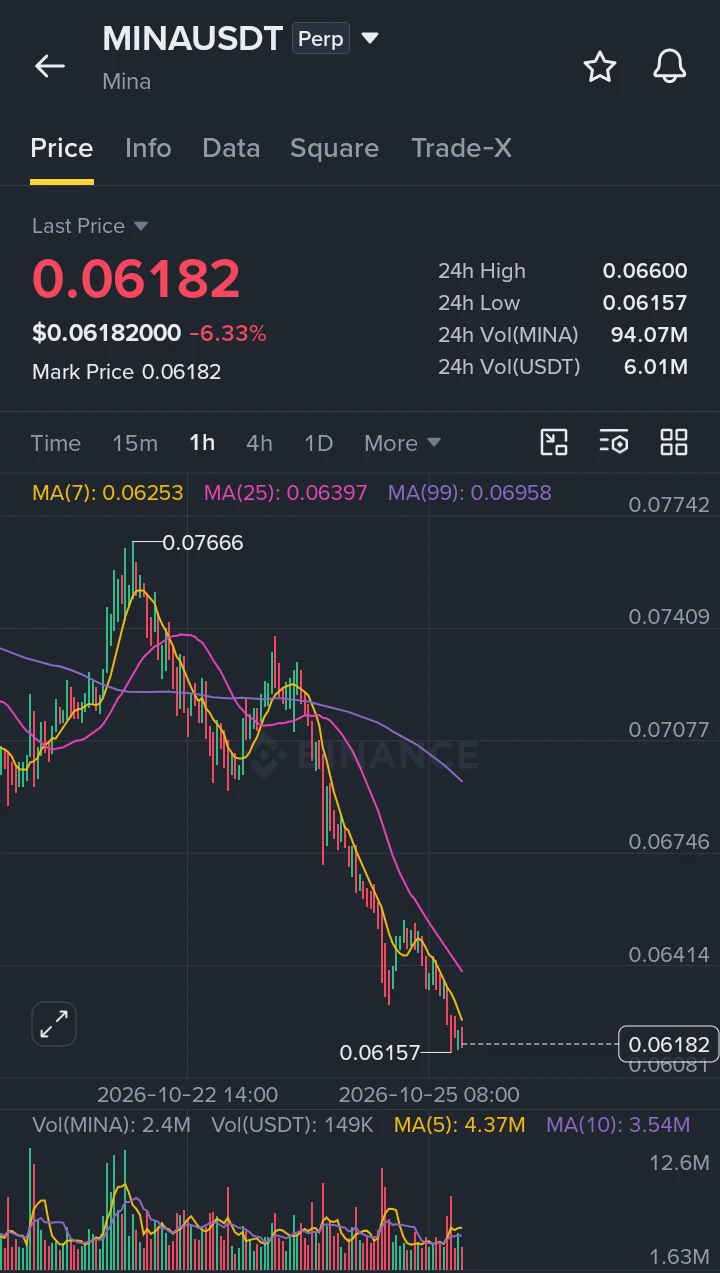Select the 15m chart interval

pyautogui.click(x=135, y=443)
